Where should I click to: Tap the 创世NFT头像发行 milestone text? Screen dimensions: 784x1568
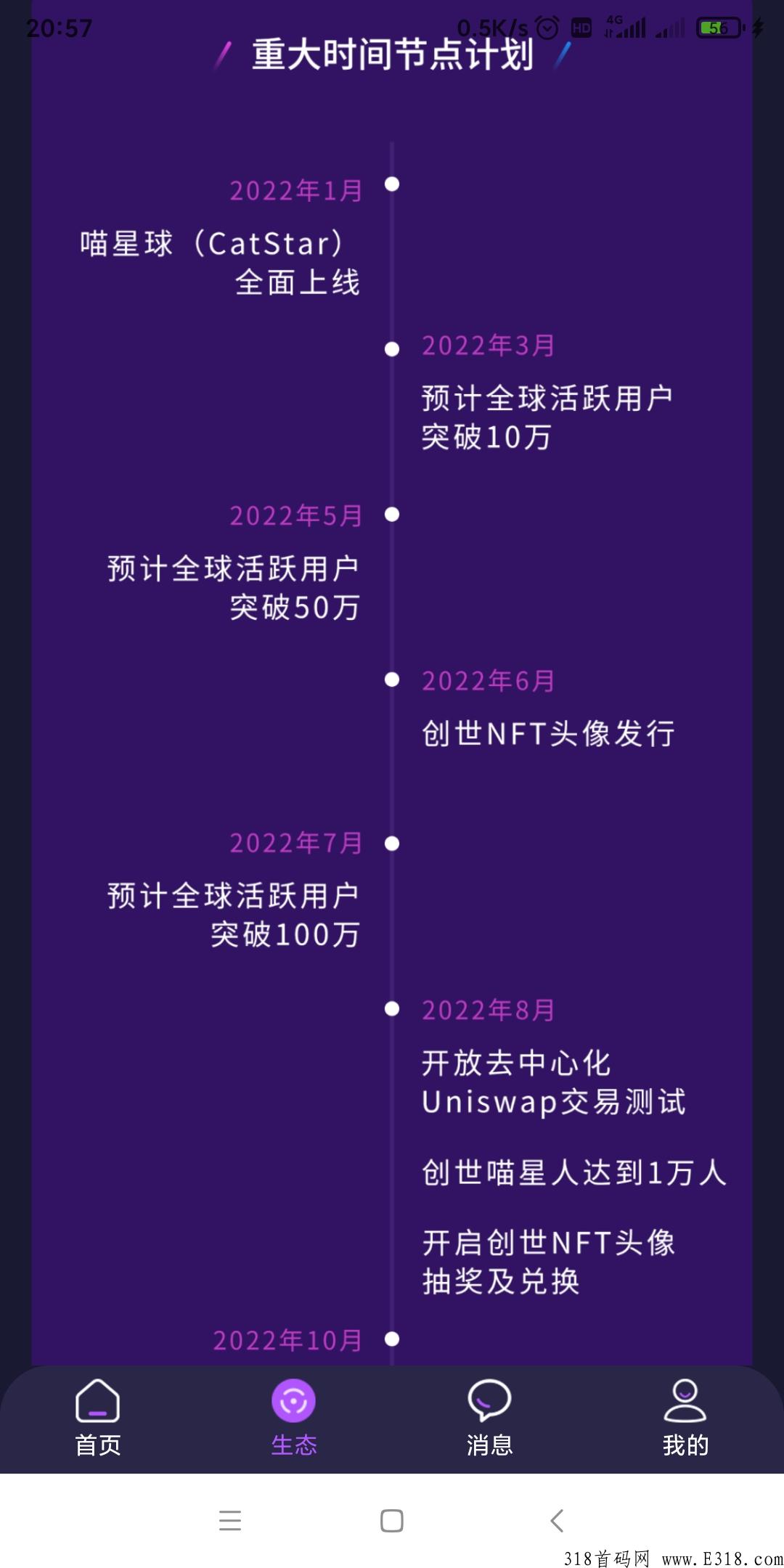[548, 733]
